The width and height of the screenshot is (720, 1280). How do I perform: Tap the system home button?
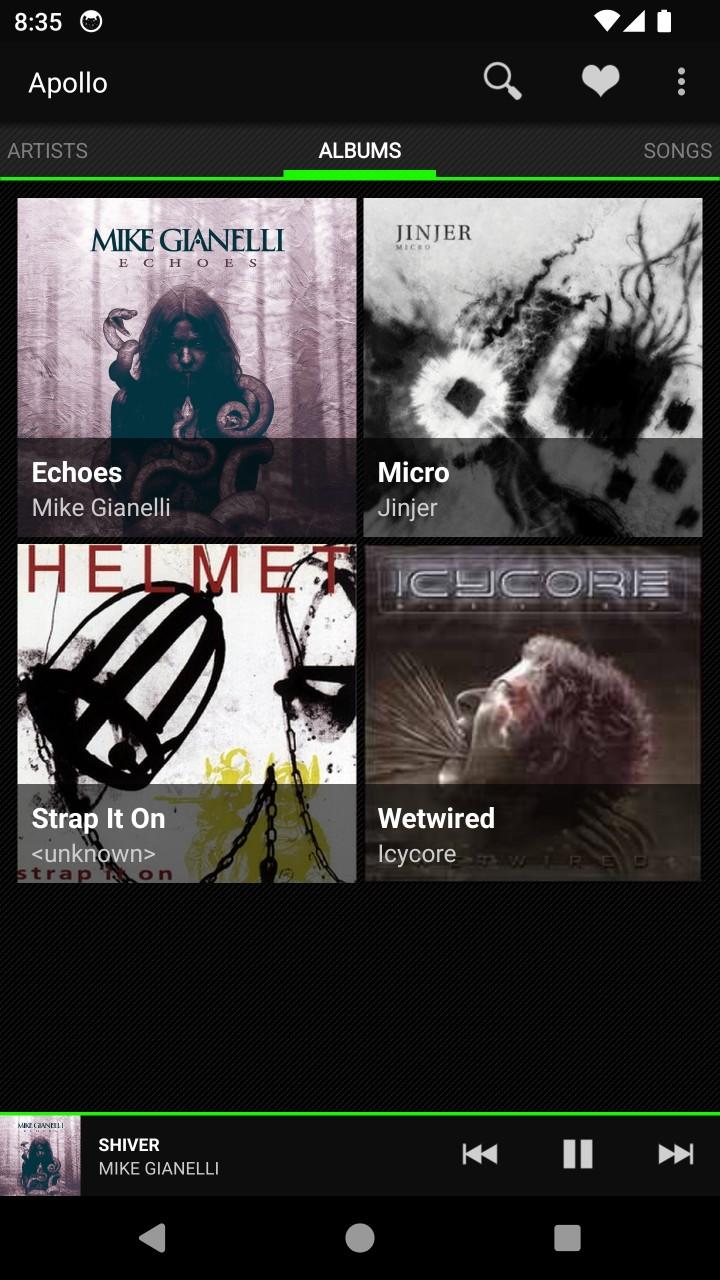click(x=360, y=1238)
